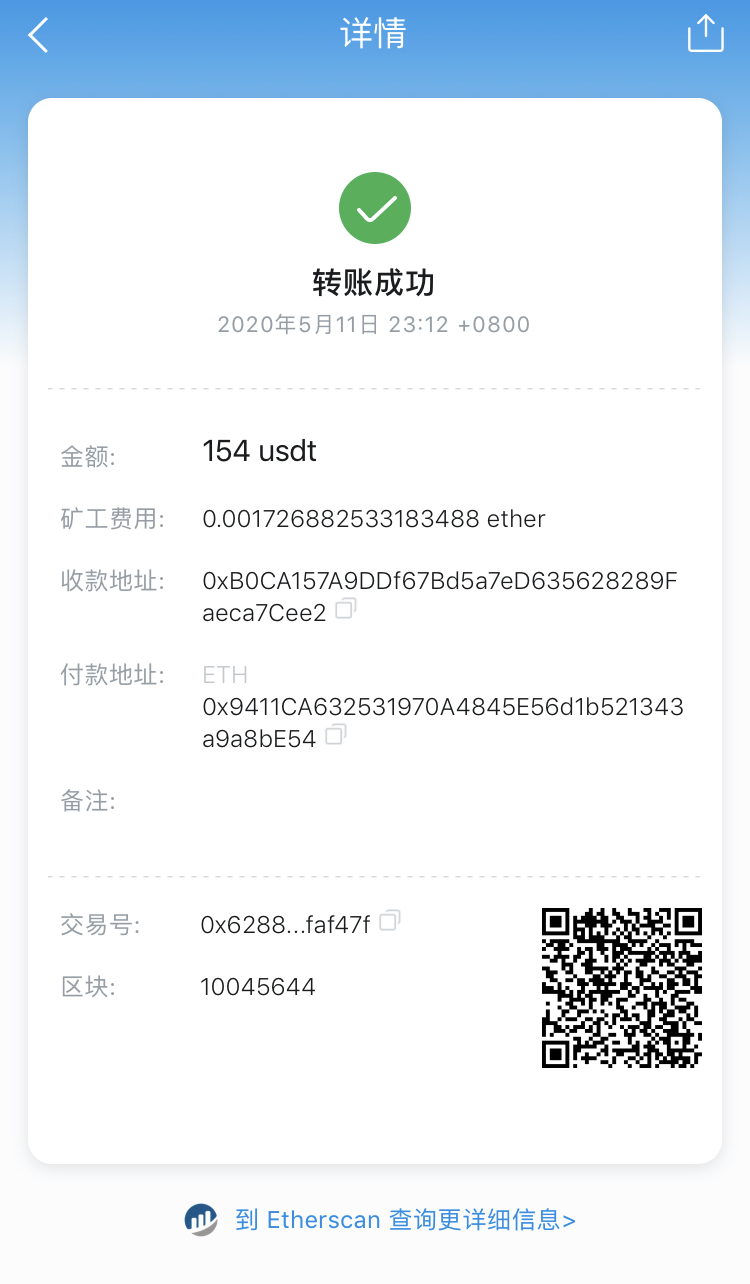This screenshot has height=1284, width=750.
Task: Click the payment address starting with 0x9411
Action: click(x=443, y=707)
